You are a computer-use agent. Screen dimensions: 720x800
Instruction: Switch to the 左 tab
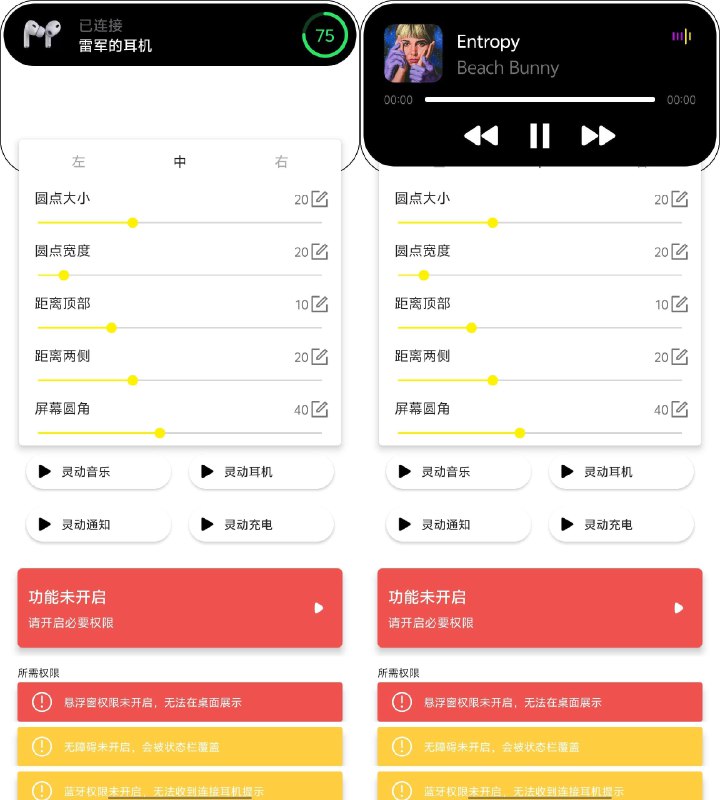point(78,161)
